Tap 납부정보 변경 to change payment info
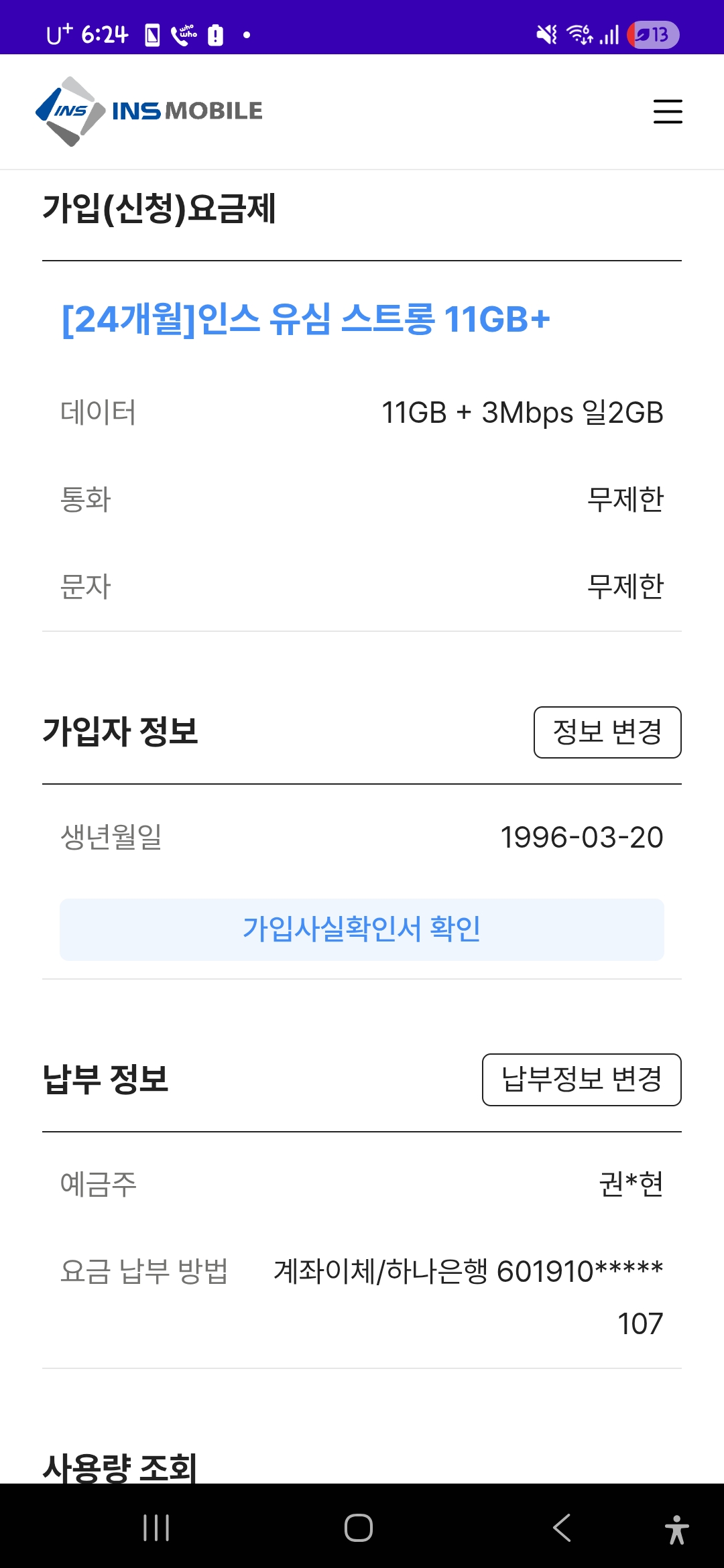Viewport: 724px width, 1568px height. point(581,1080)
